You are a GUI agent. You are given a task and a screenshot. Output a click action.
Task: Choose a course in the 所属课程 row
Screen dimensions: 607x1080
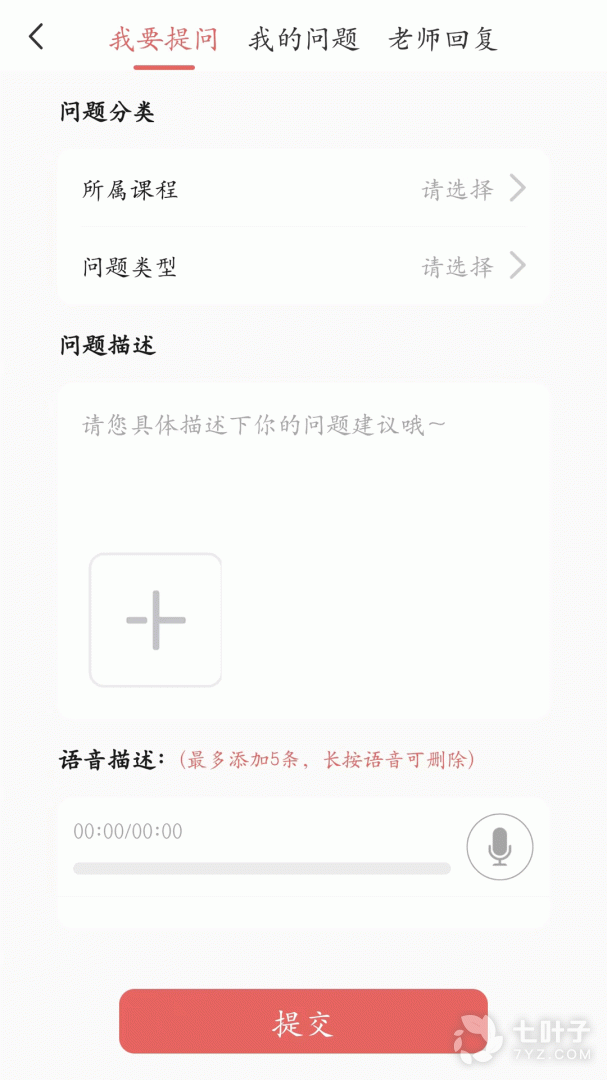tap(303, 189)
